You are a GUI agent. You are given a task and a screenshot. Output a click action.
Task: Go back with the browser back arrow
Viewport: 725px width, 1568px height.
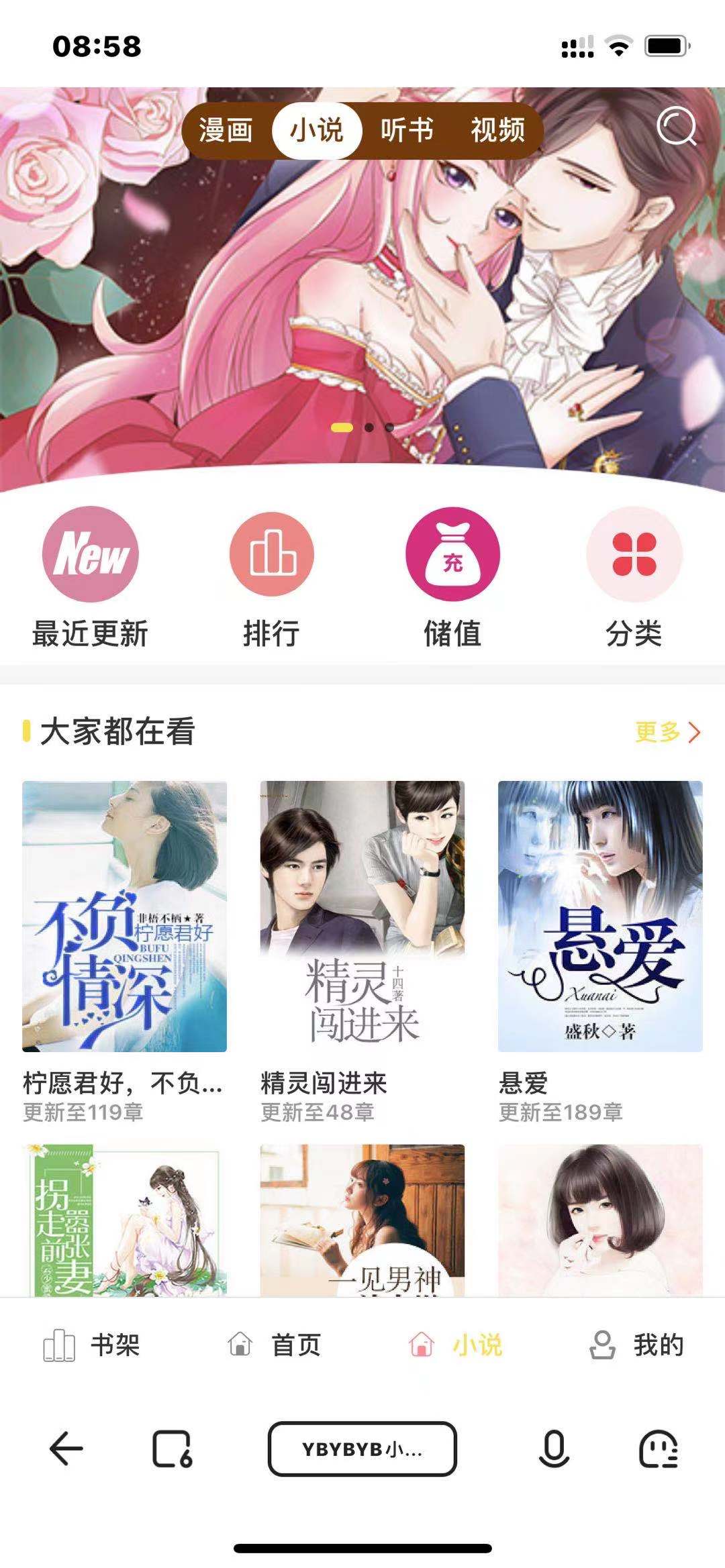pos(66,1449)
